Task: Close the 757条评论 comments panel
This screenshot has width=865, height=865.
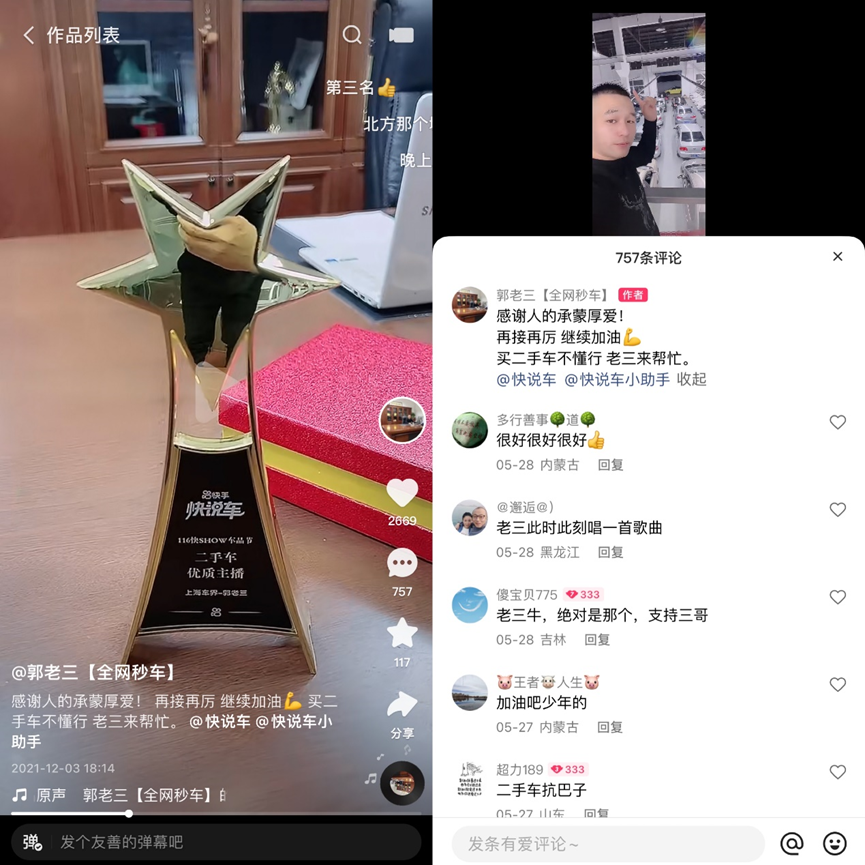Action: [x=837, y=257]
